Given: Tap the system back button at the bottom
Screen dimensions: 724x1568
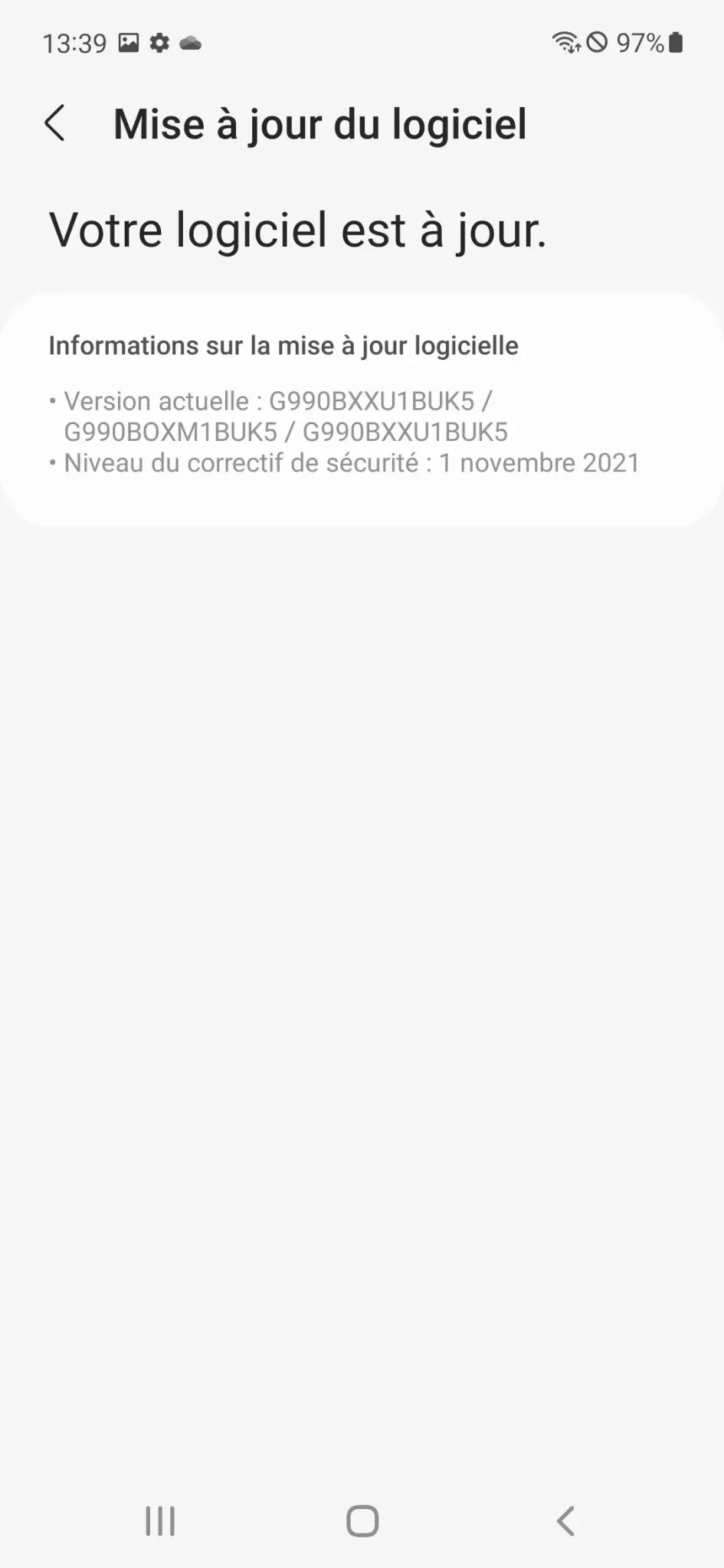Looking at the screenshot, I should point(565,1521).
